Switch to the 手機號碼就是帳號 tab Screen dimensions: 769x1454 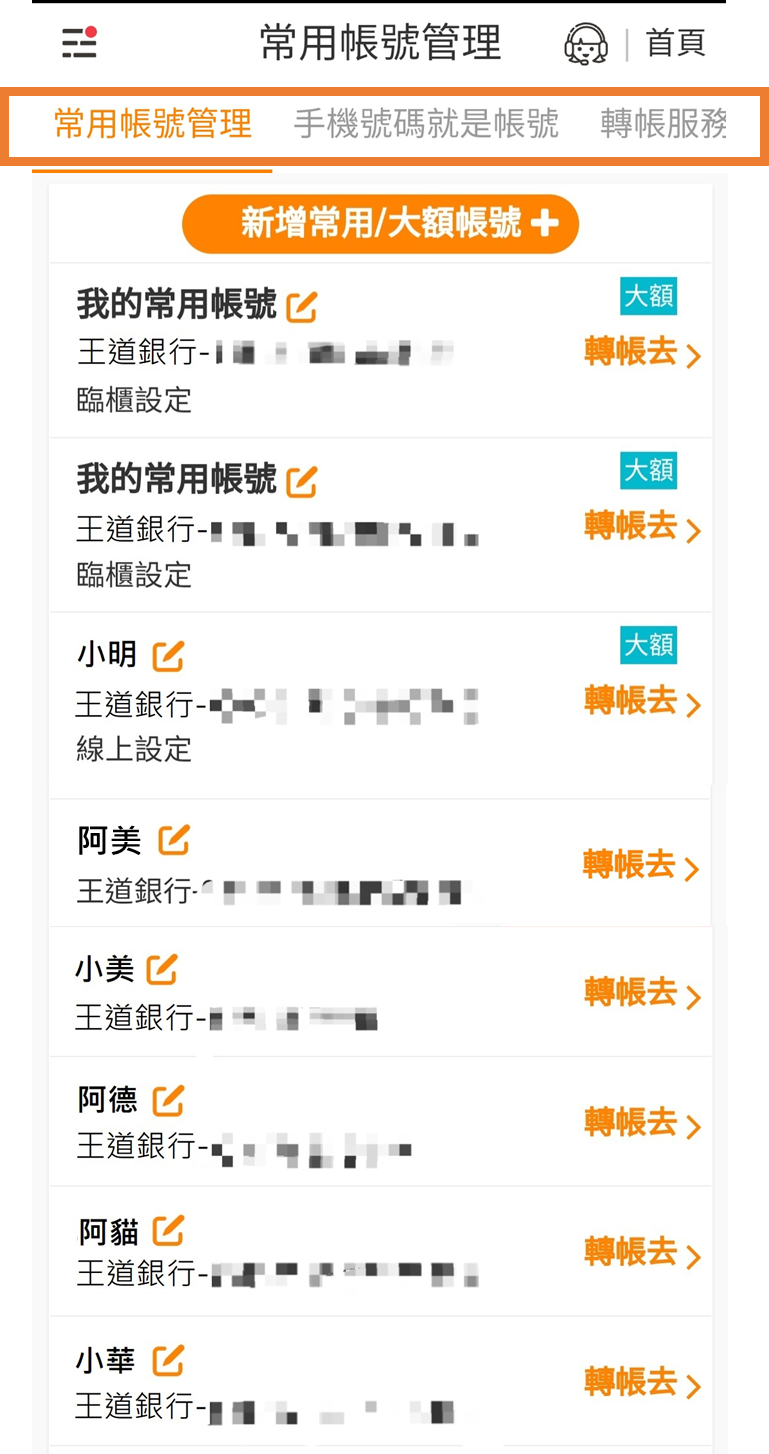(426, 124)
